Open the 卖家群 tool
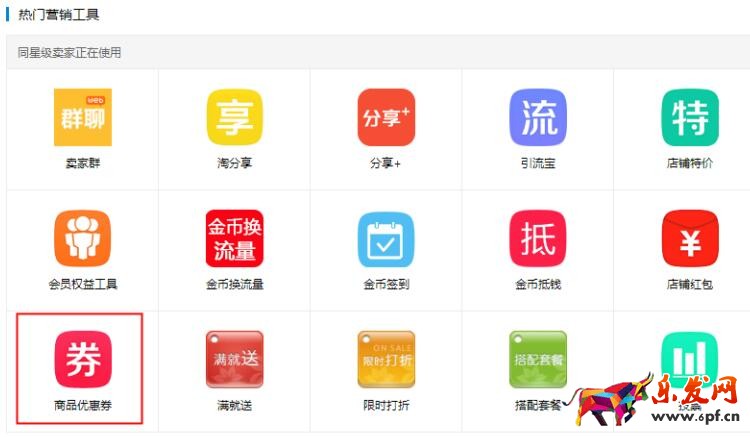 coord(83,118)
